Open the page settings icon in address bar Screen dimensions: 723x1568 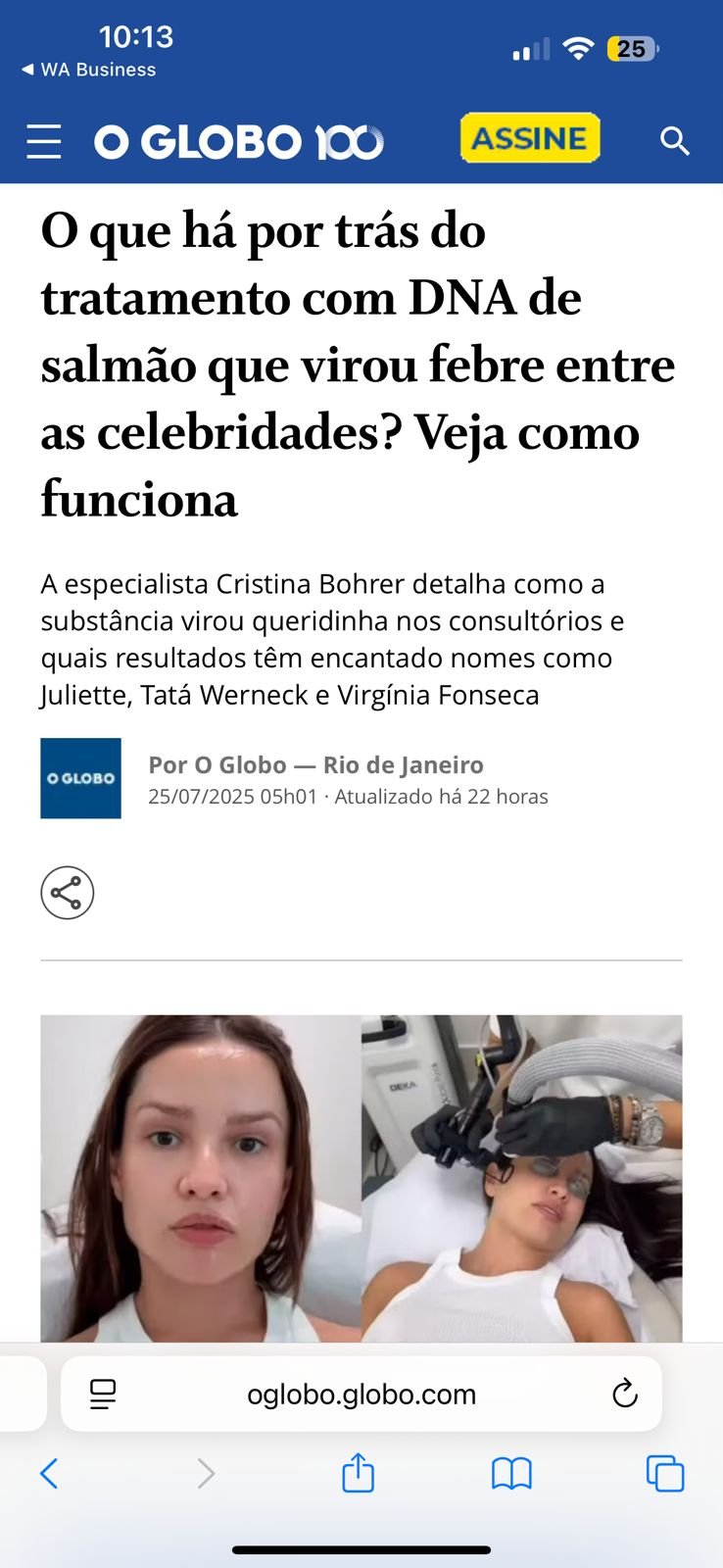pos(103,1394)
